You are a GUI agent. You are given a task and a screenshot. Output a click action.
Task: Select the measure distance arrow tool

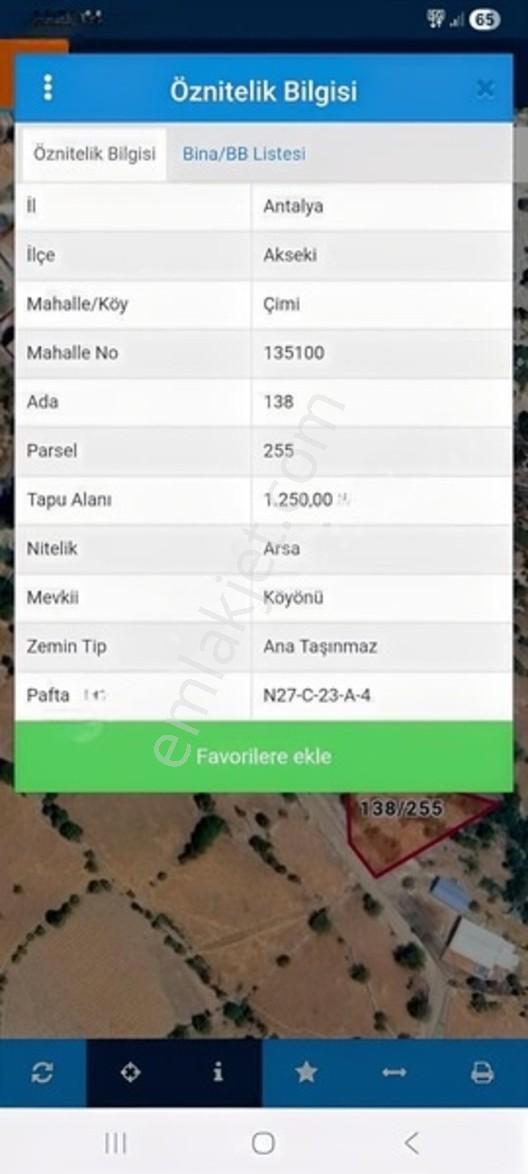click(394, 1072)
